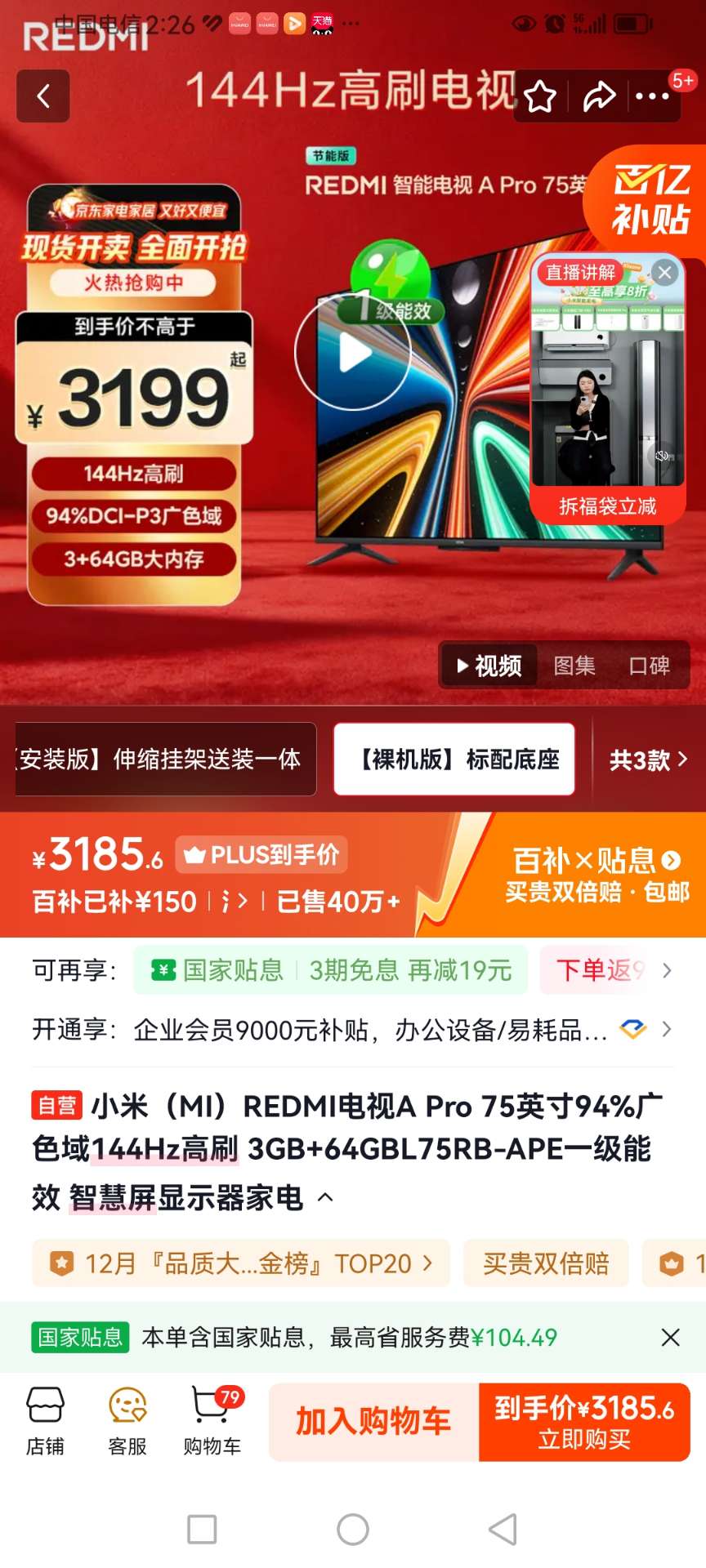Close the 直播讲解 live stream popup
The height and width of the screenshot is (1568, 706).
point(665,273)
